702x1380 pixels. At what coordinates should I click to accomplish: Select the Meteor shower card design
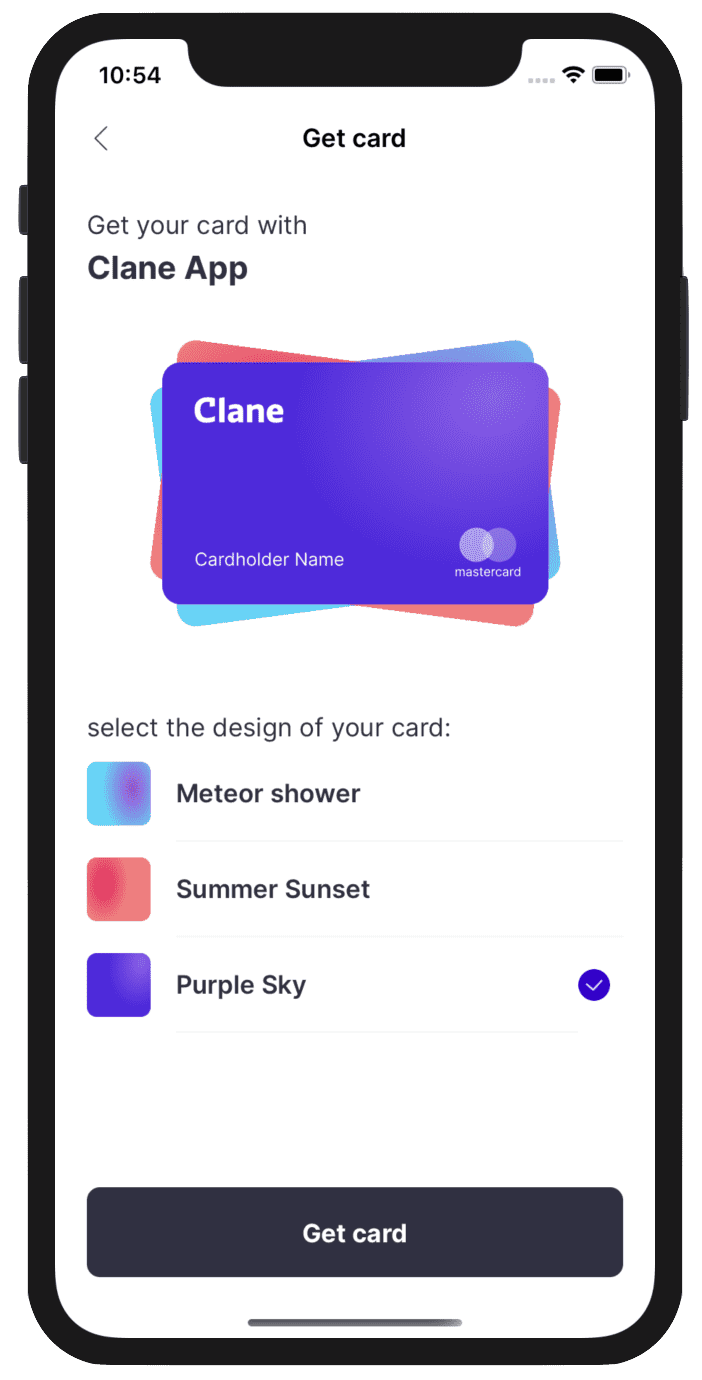point(268,794)
